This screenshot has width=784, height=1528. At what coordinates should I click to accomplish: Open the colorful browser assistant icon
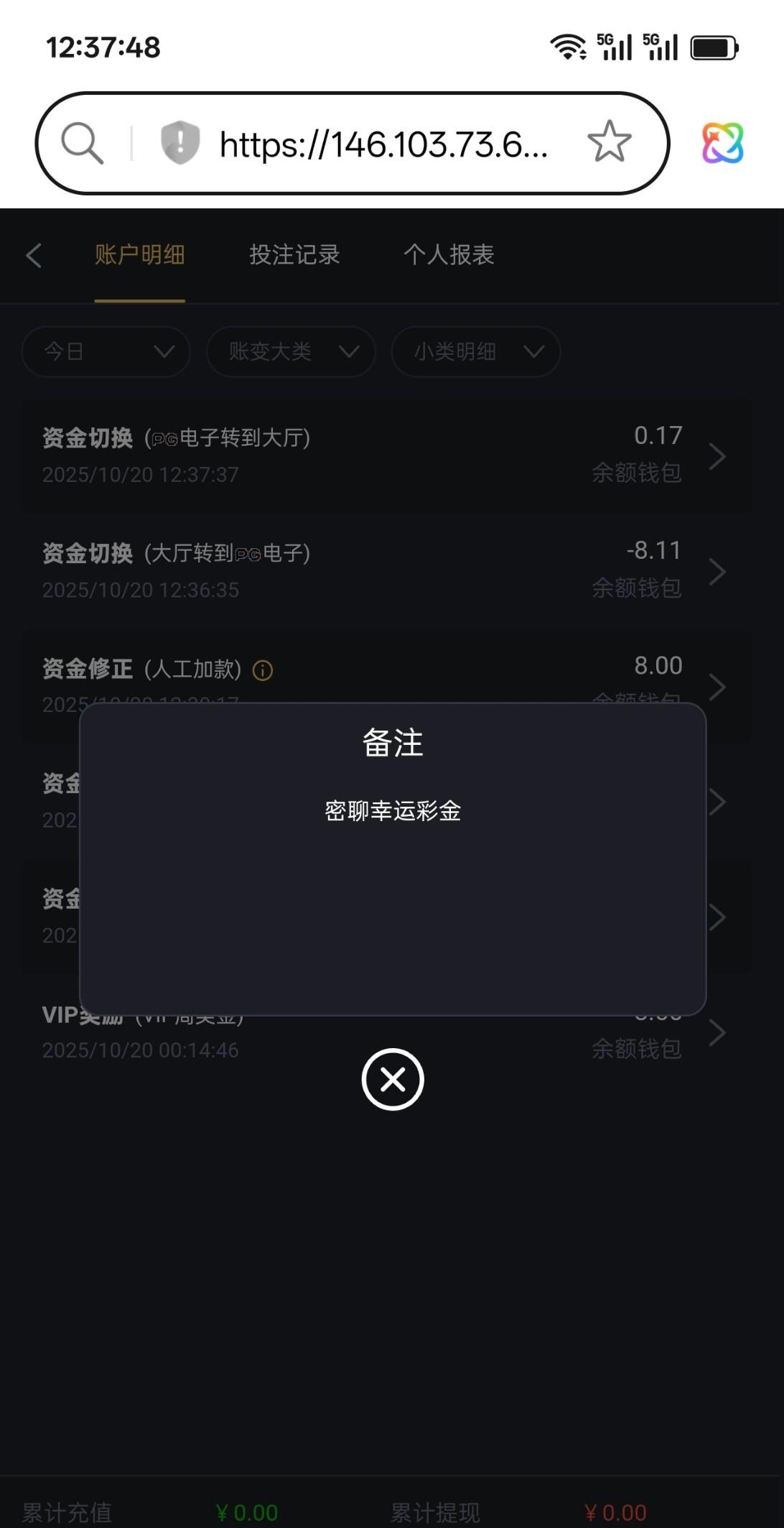click(722, 142)
